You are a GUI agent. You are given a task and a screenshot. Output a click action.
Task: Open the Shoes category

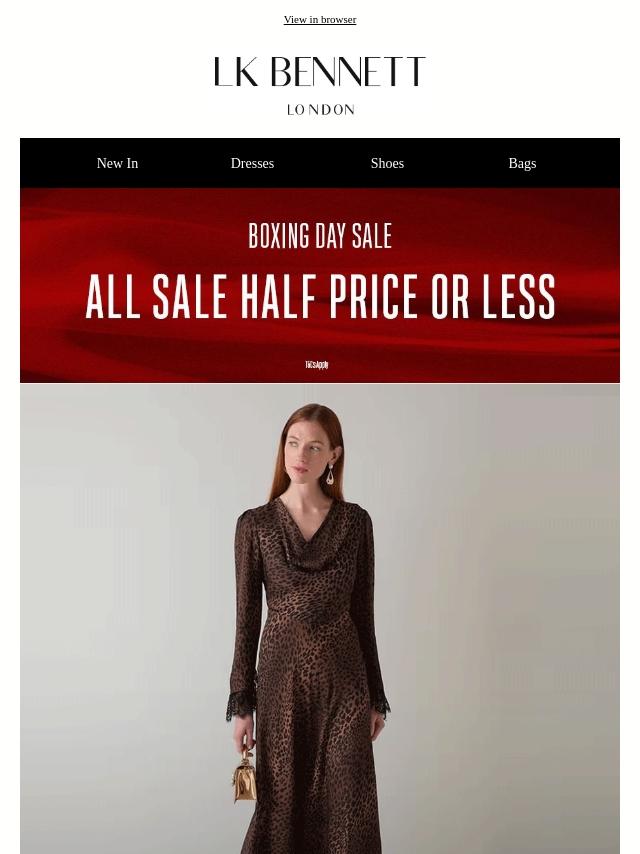387,164
